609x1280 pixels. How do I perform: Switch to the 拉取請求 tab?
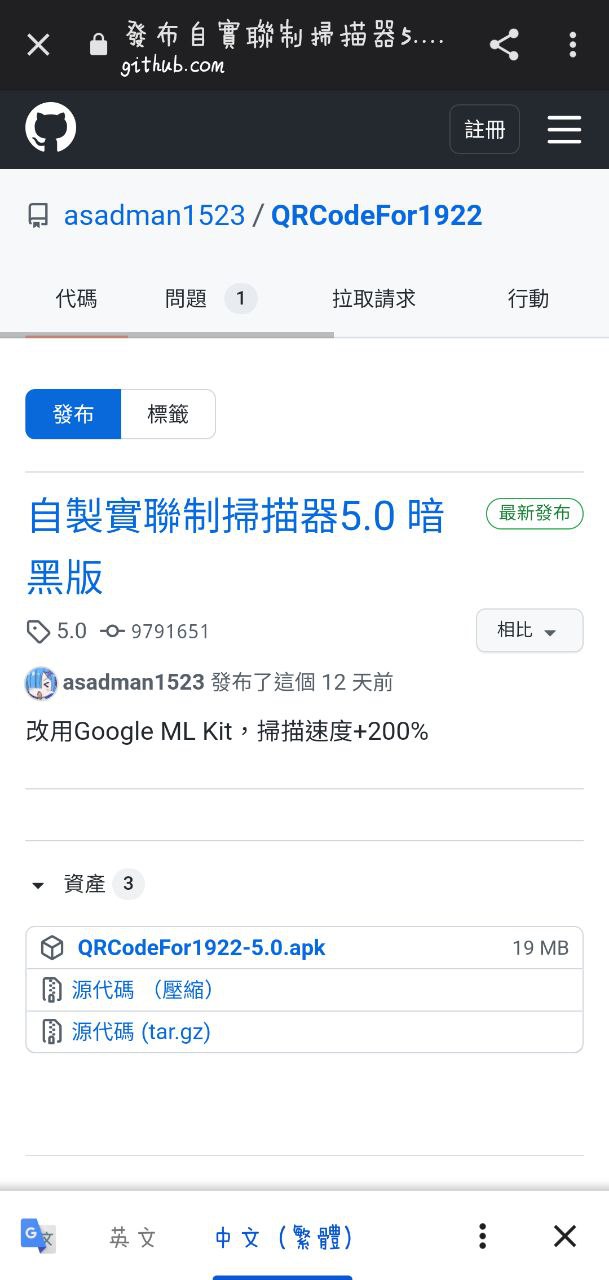point(374,299)
